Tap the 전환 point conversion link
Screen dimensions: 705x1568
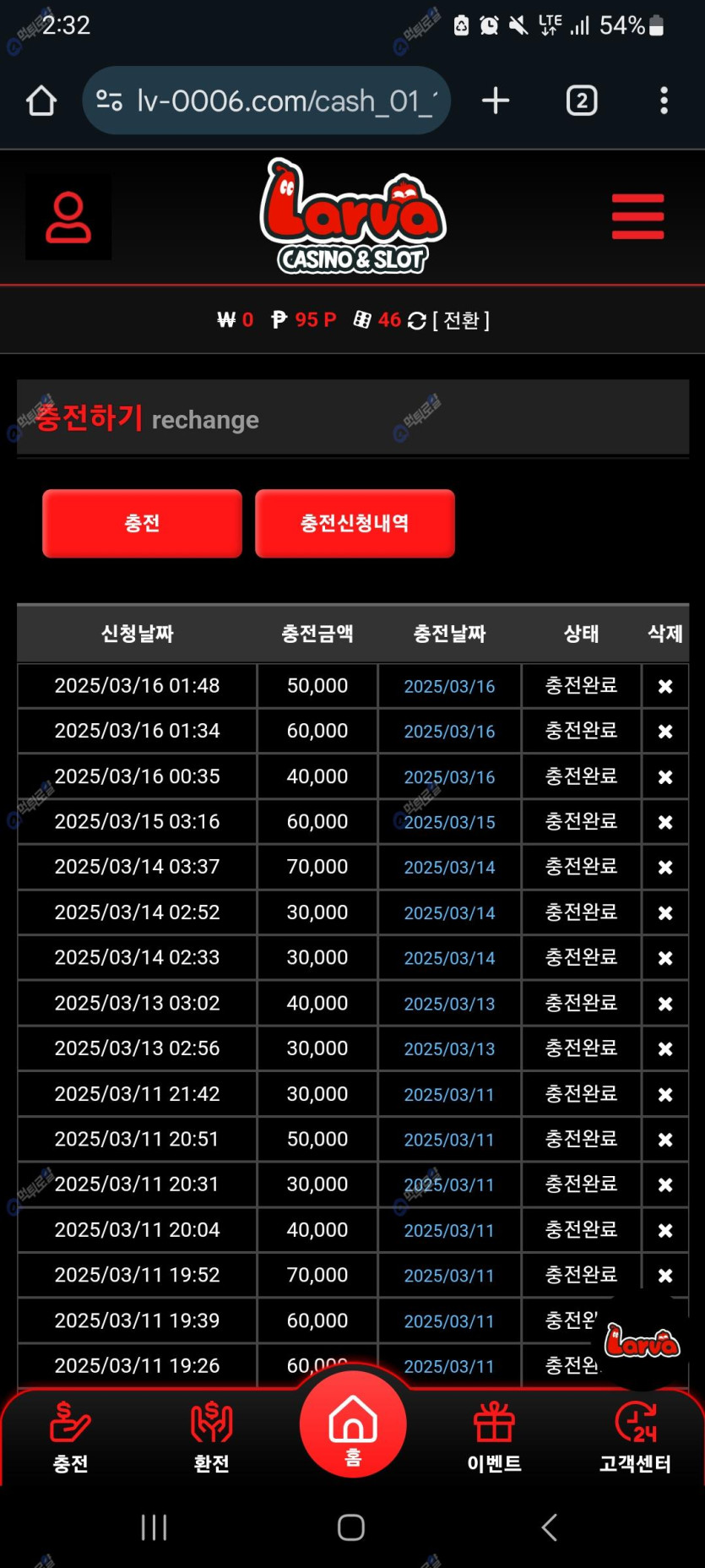coord(460,320)
